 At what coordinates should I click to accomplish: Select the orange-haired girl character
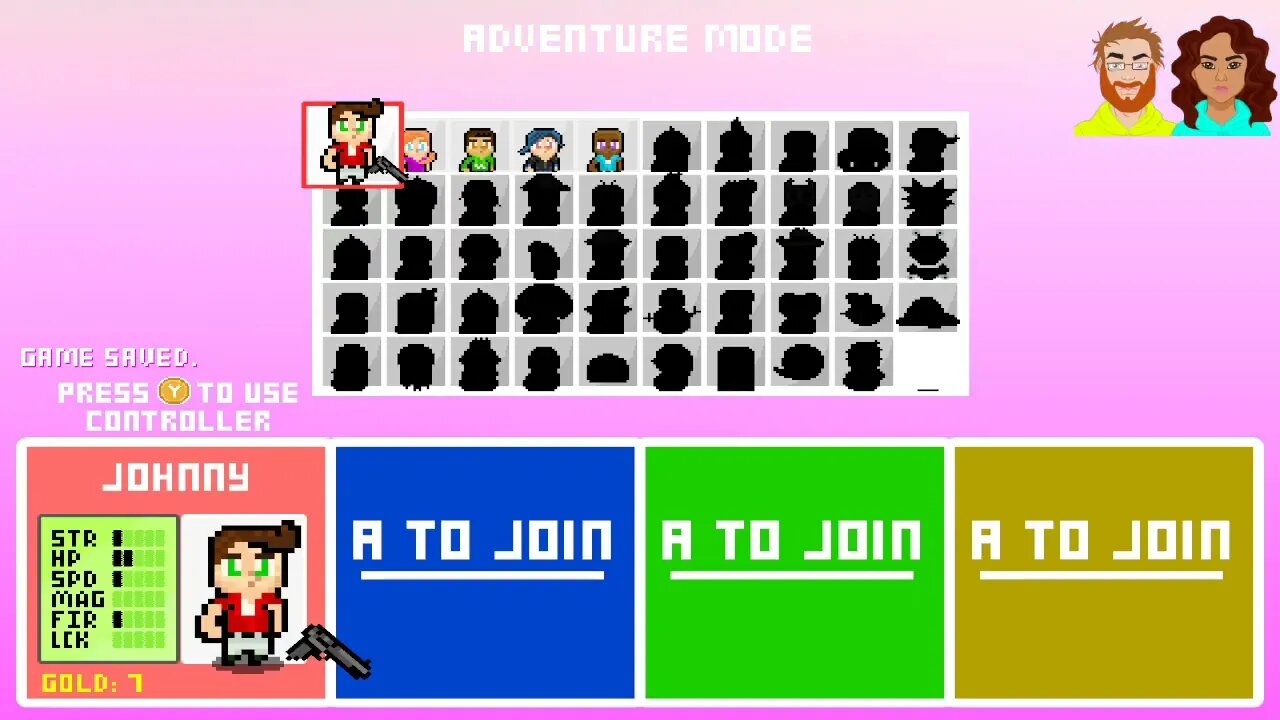click(420, 149)
